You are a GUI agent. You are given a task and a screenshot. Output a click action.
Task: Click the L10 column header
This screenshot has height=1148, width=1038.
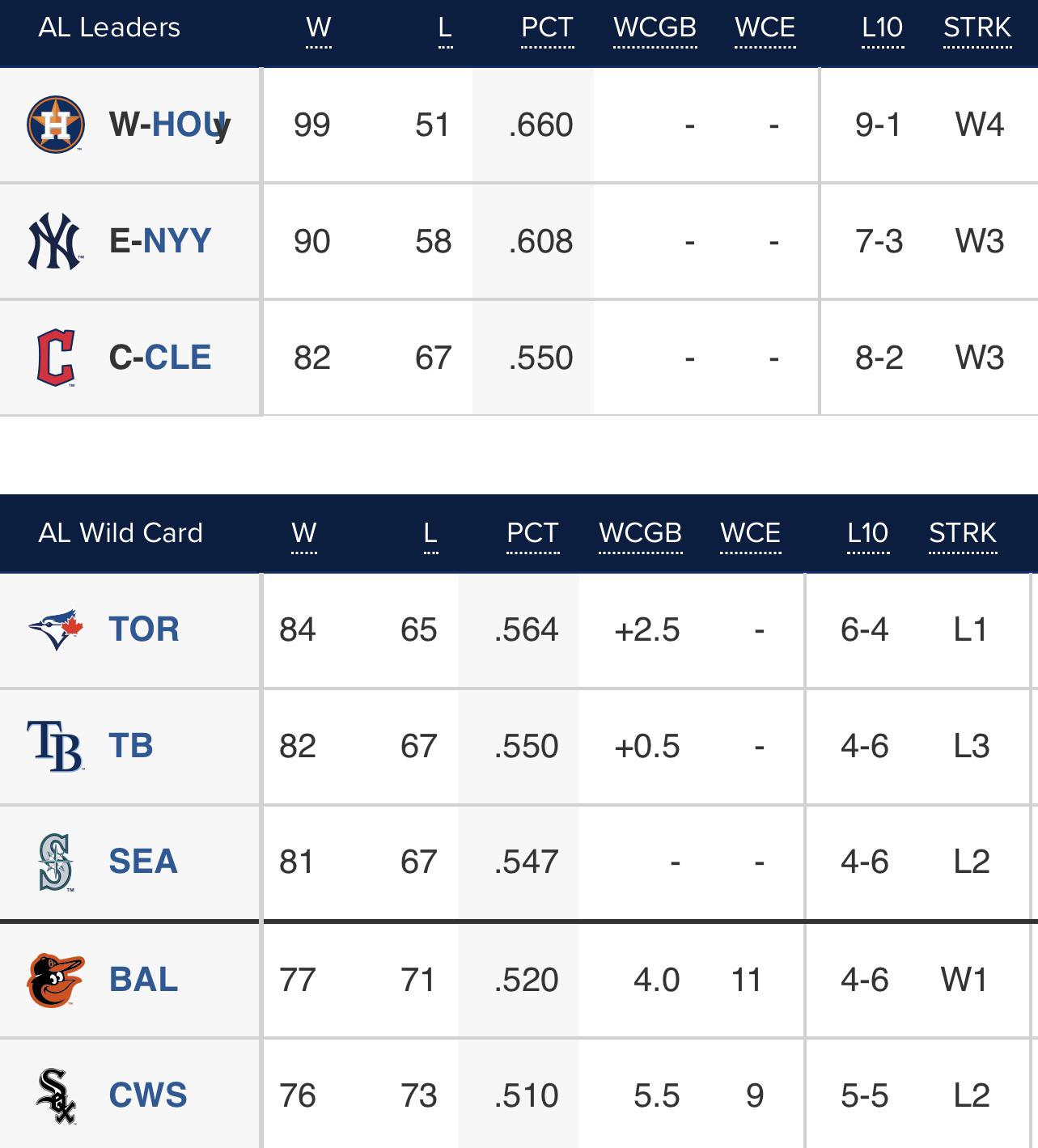[x=880, y=28]
